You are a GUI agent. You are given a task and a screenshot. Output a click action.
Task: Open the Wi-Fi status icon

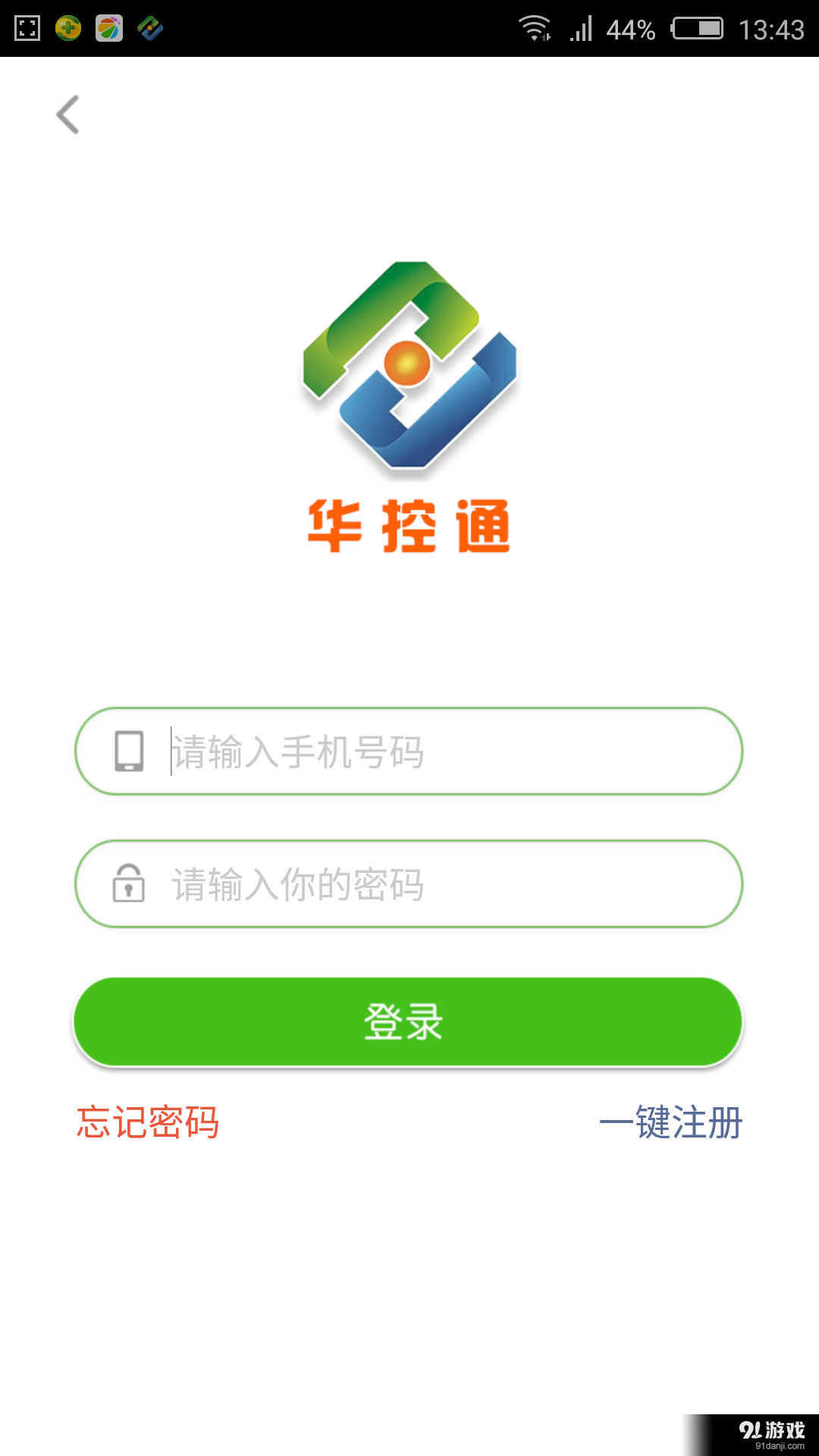point(535,27)
